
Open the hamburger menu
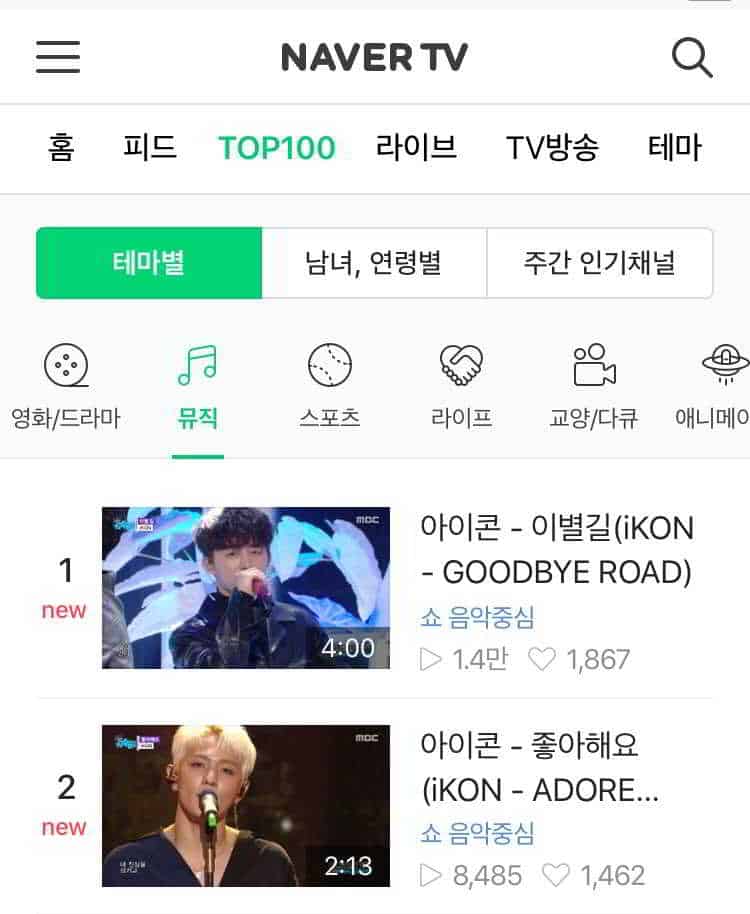[x=58, y=57]
